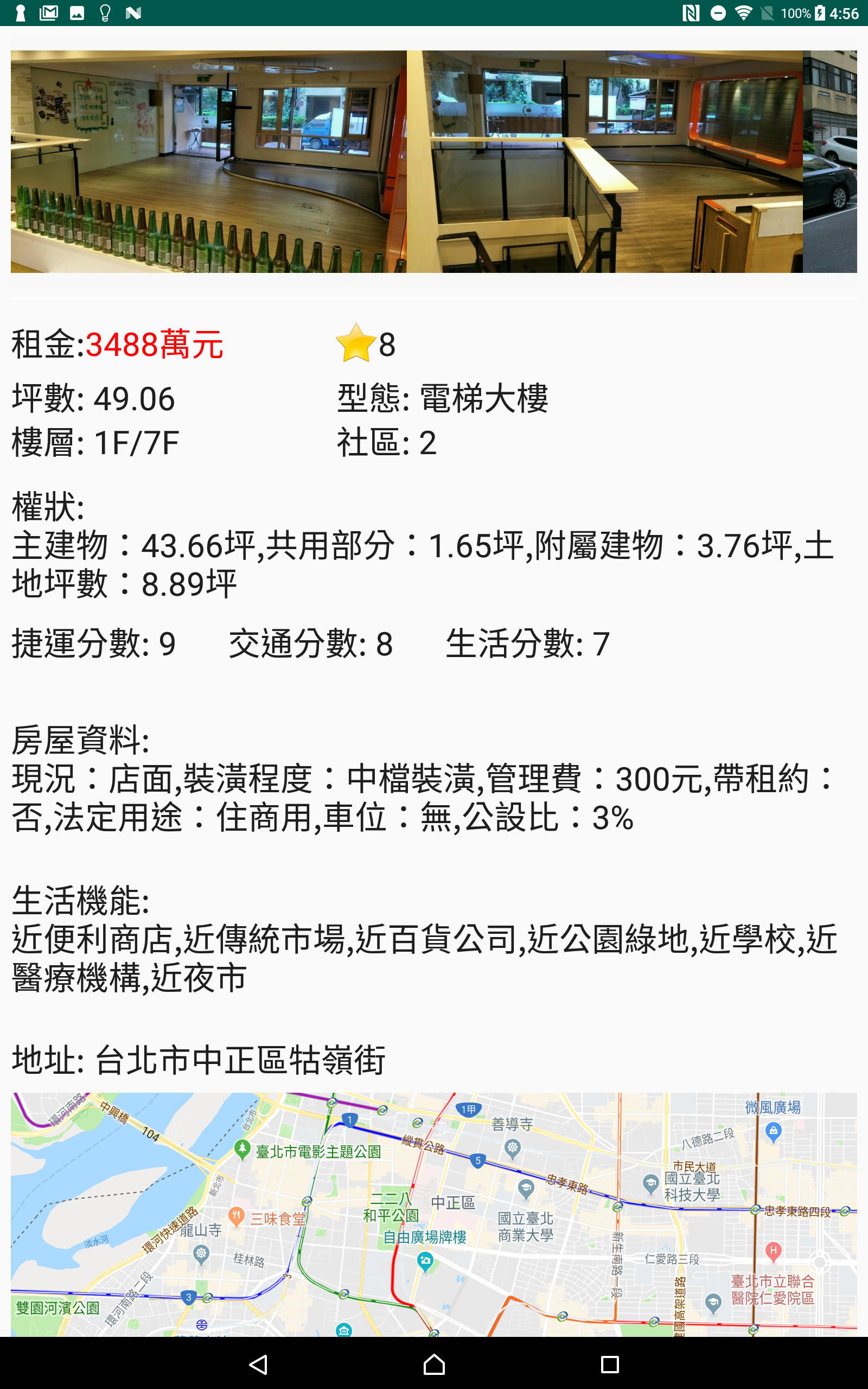Open the recent apps view
The image size is (868, 1389).
610,1363
